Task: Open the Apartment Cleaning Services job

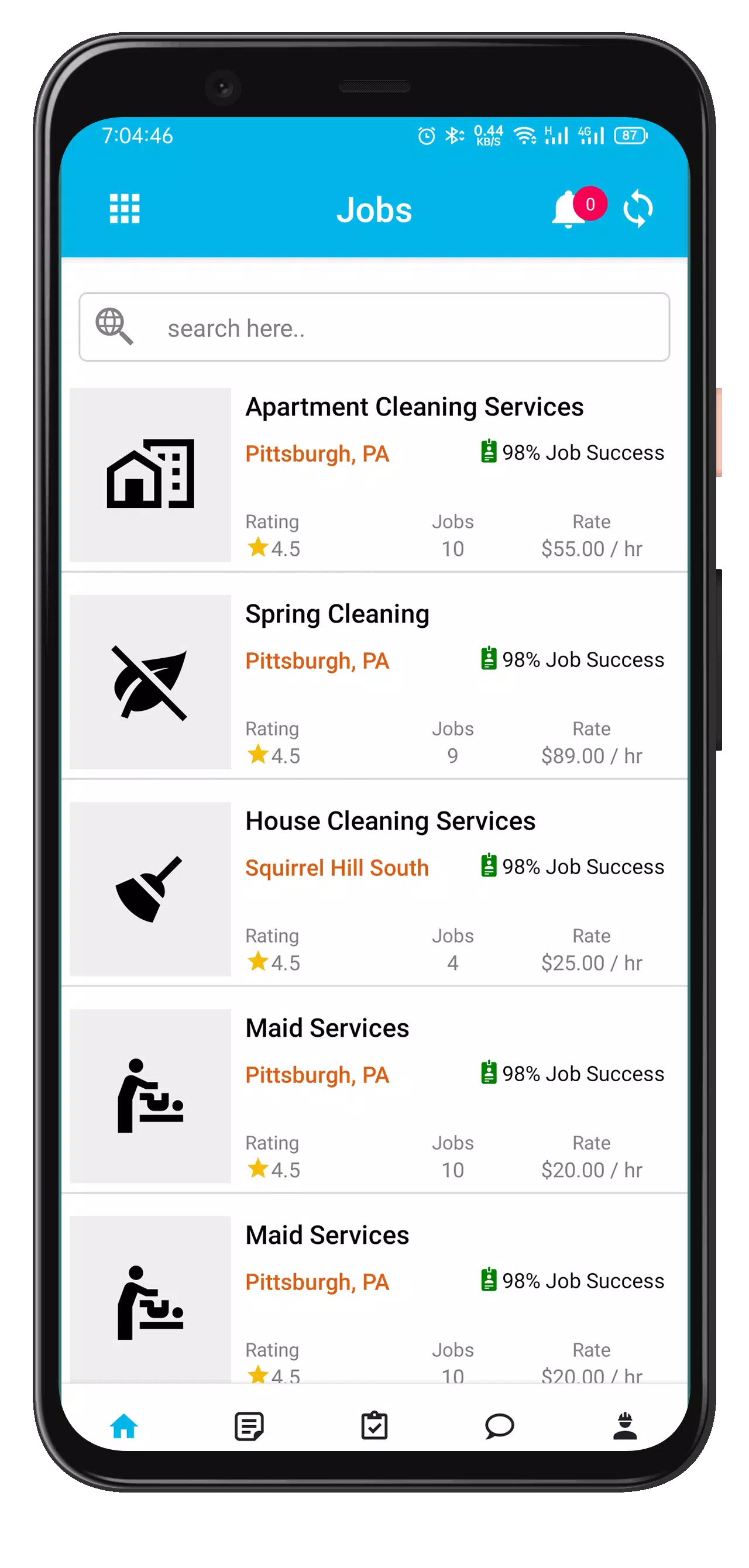Action: click(414, 407)
